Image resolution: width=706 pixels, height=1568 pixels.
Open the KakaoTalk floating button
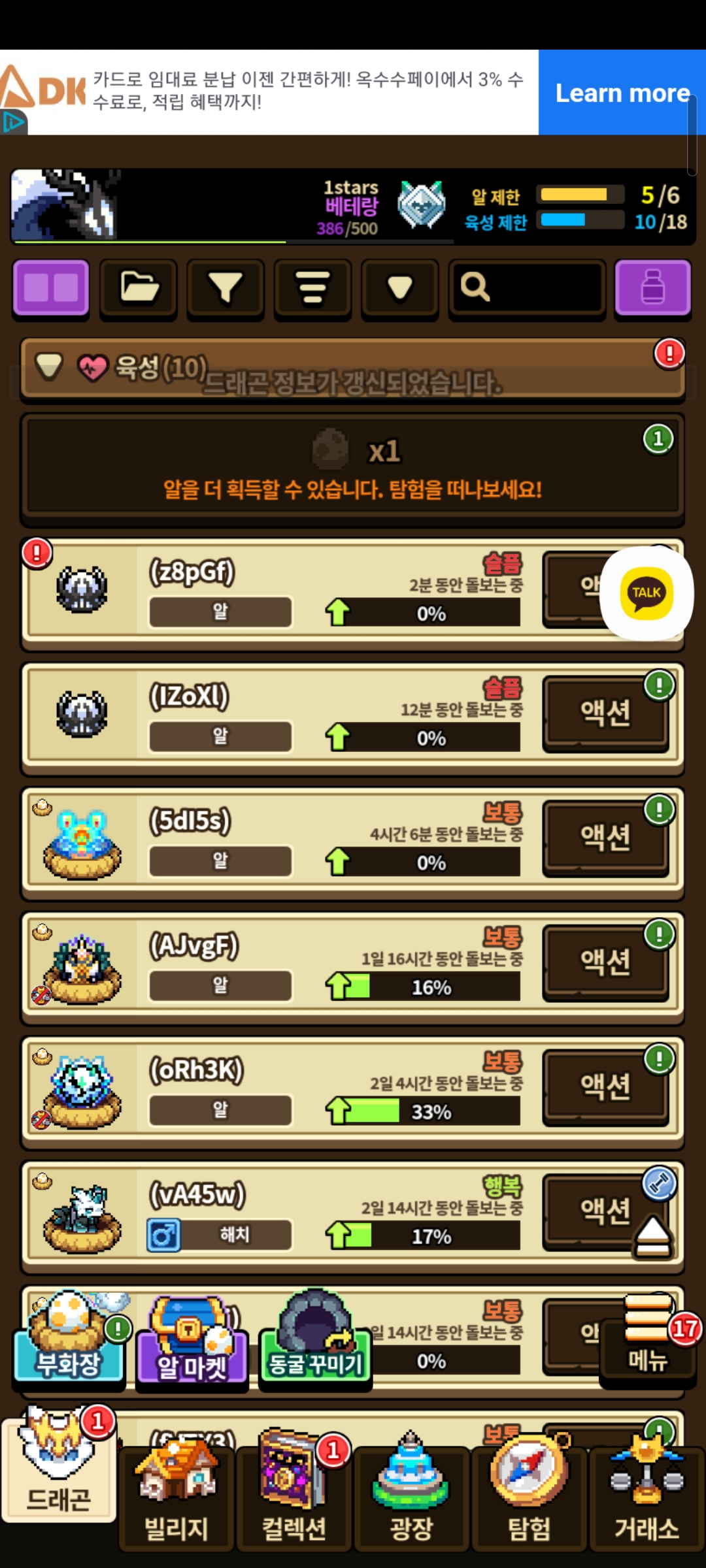pos(647,593)
